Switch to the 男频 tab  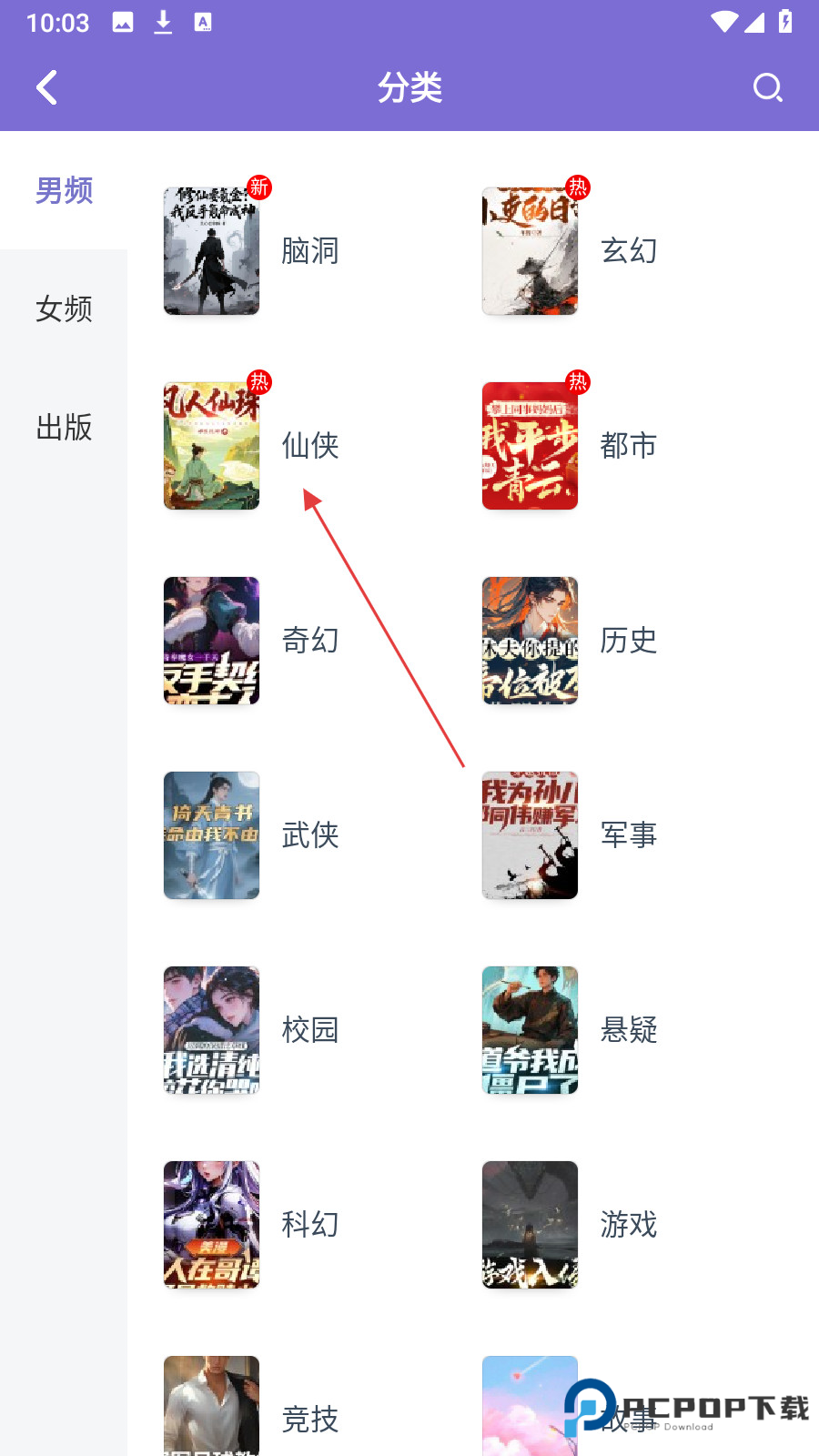point(64,191)
